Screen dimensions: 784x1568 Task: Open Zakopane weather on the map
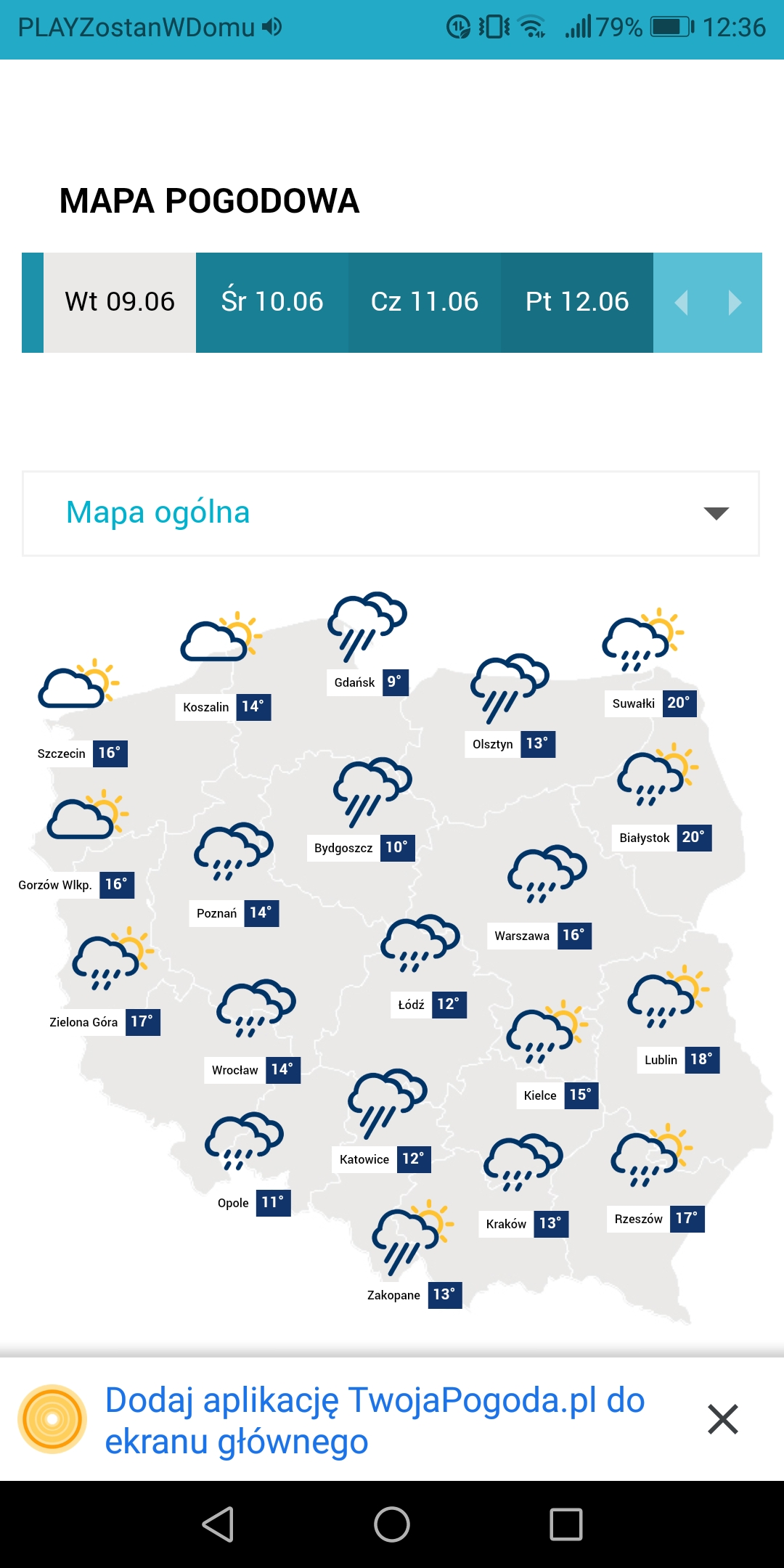[x=412, y=1295]
